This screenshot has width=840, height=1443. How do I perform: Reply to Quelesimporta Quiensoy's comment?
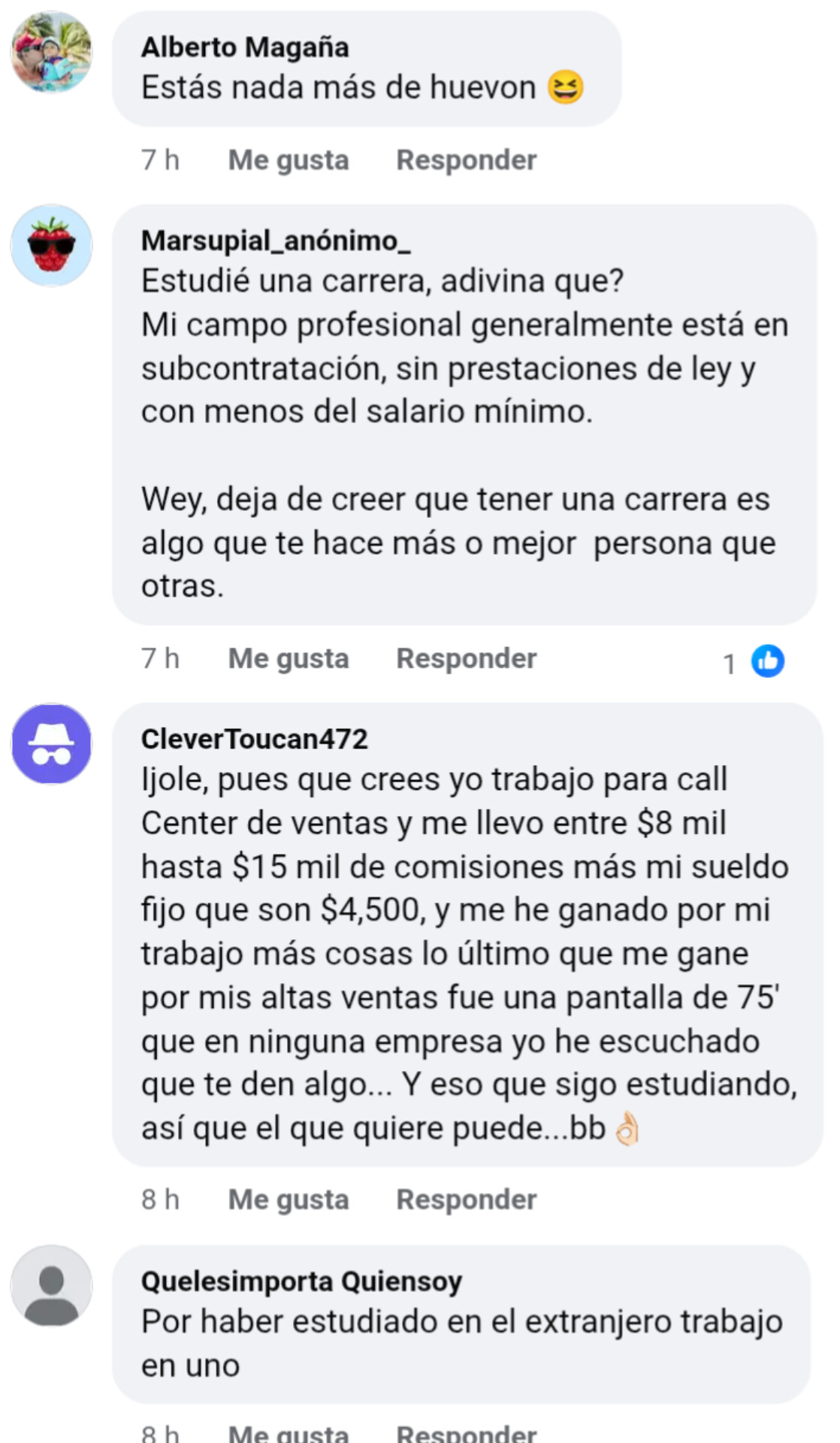coord(466,1432)
